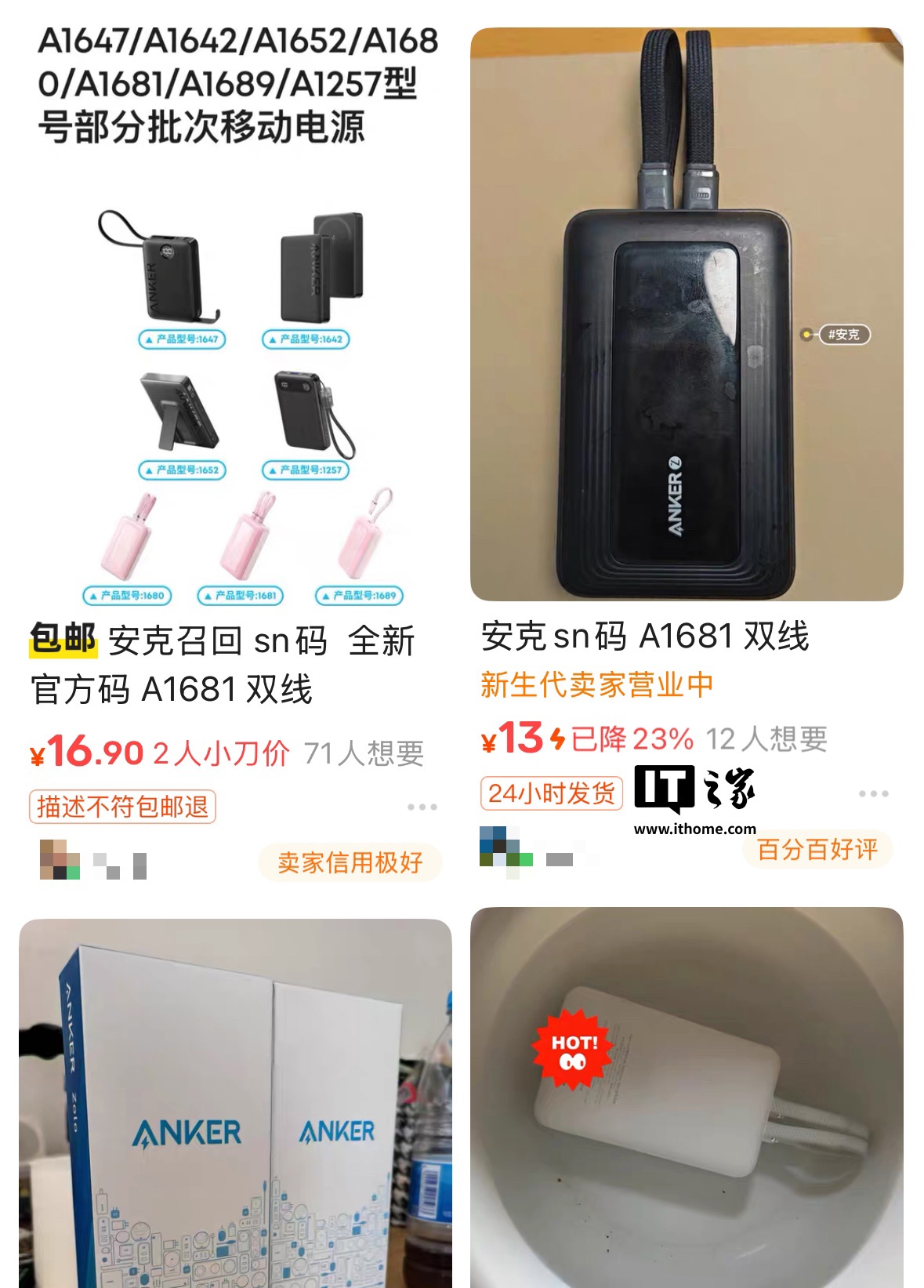Tap the #安克 tag on the power bank photo
This screenshot has height=1288, width=924.
(x=843, y=335)
